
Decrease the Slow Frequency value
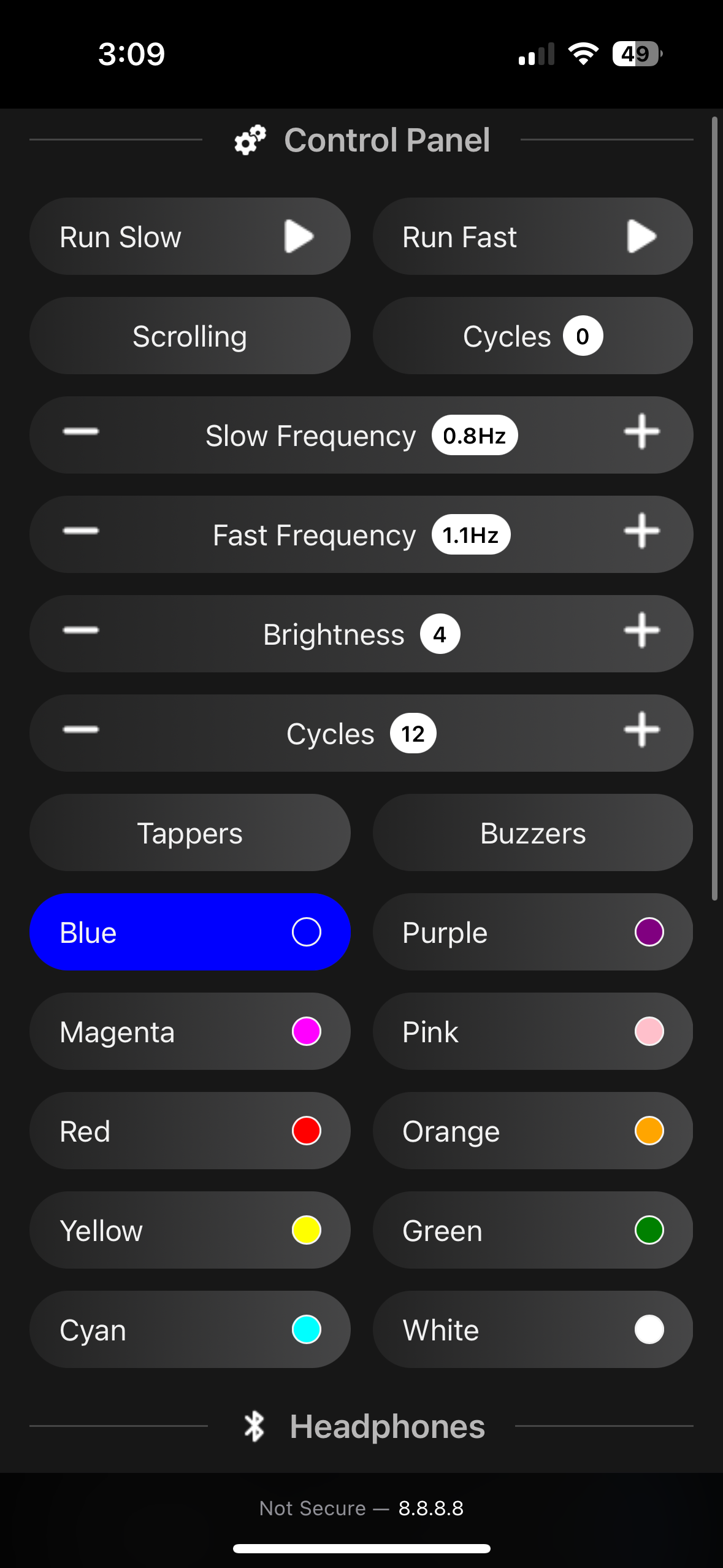click(81, 432)
